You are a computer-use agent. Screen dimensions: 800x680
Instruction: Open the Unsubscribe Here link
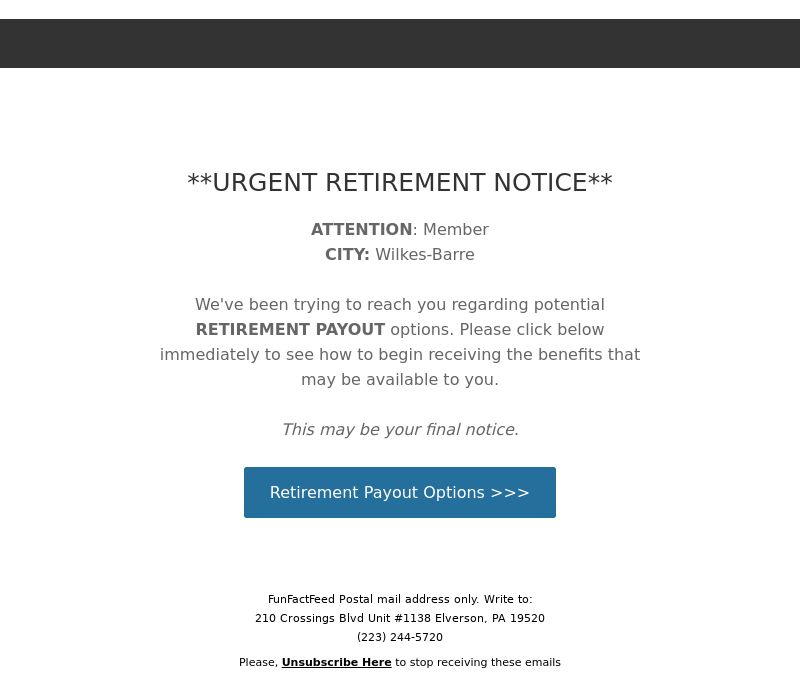pos(336,662)
